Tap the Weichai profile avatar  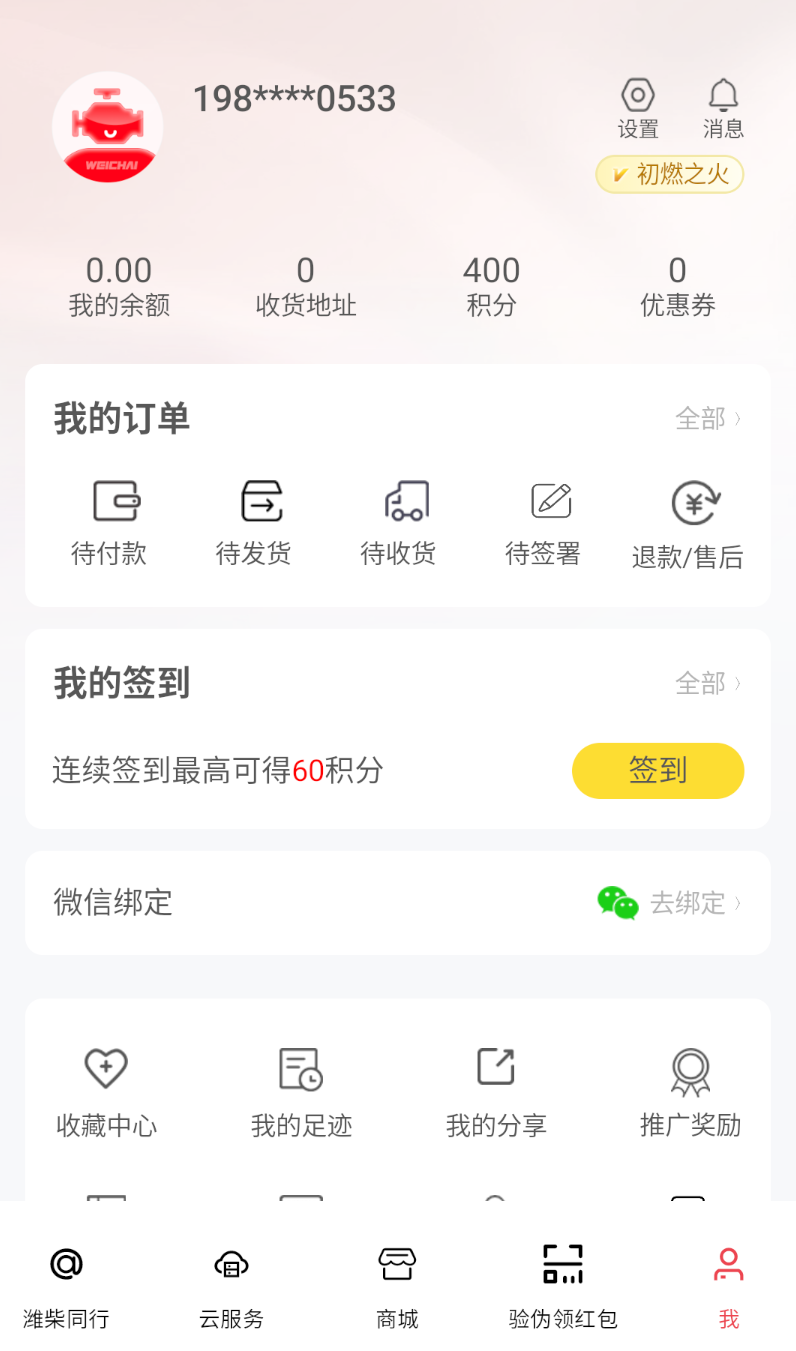click(x=107, y=127)
